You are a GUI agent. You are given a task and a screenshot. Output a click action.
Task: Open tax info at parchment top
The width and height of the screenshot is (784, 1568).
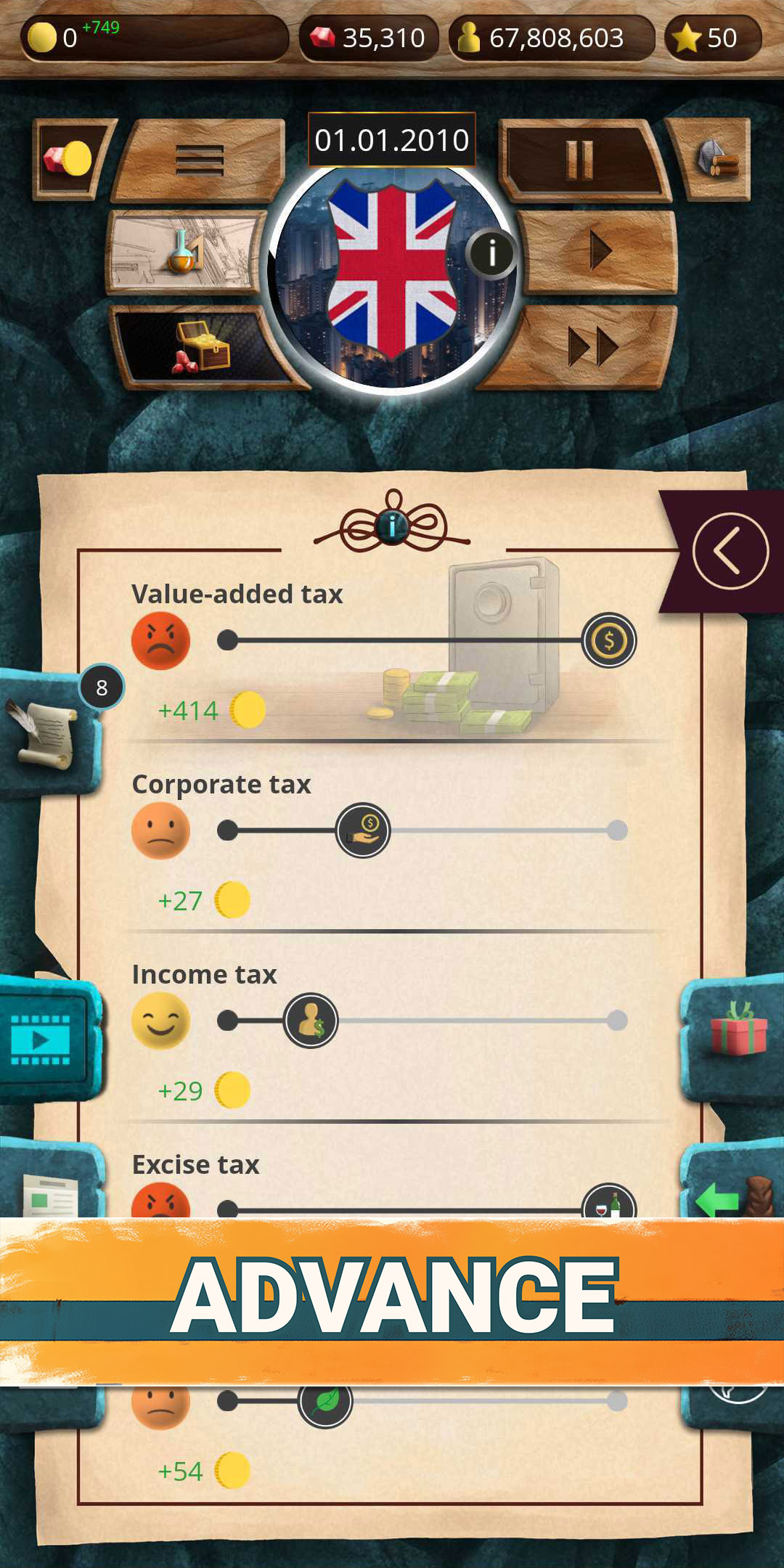coord(392,525)
